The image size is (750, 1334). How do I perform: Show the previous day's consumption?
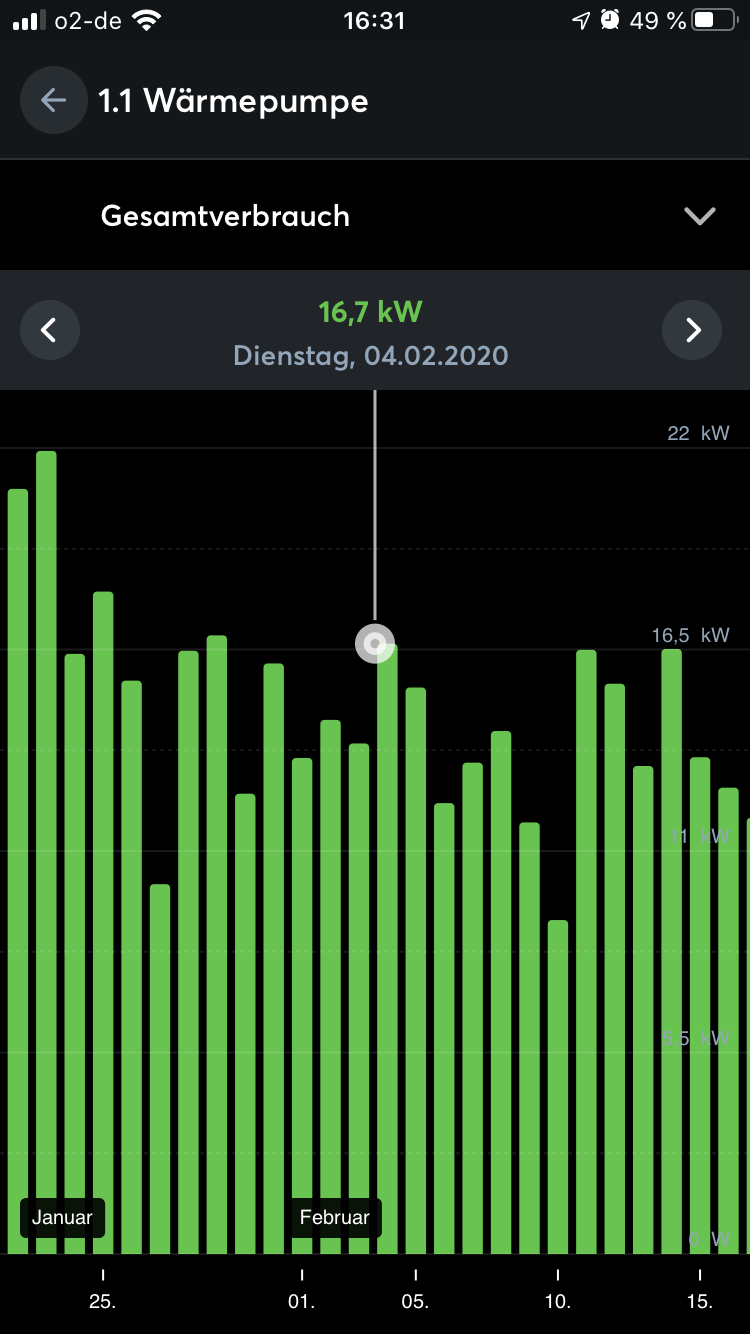click(x=49, y=330)
